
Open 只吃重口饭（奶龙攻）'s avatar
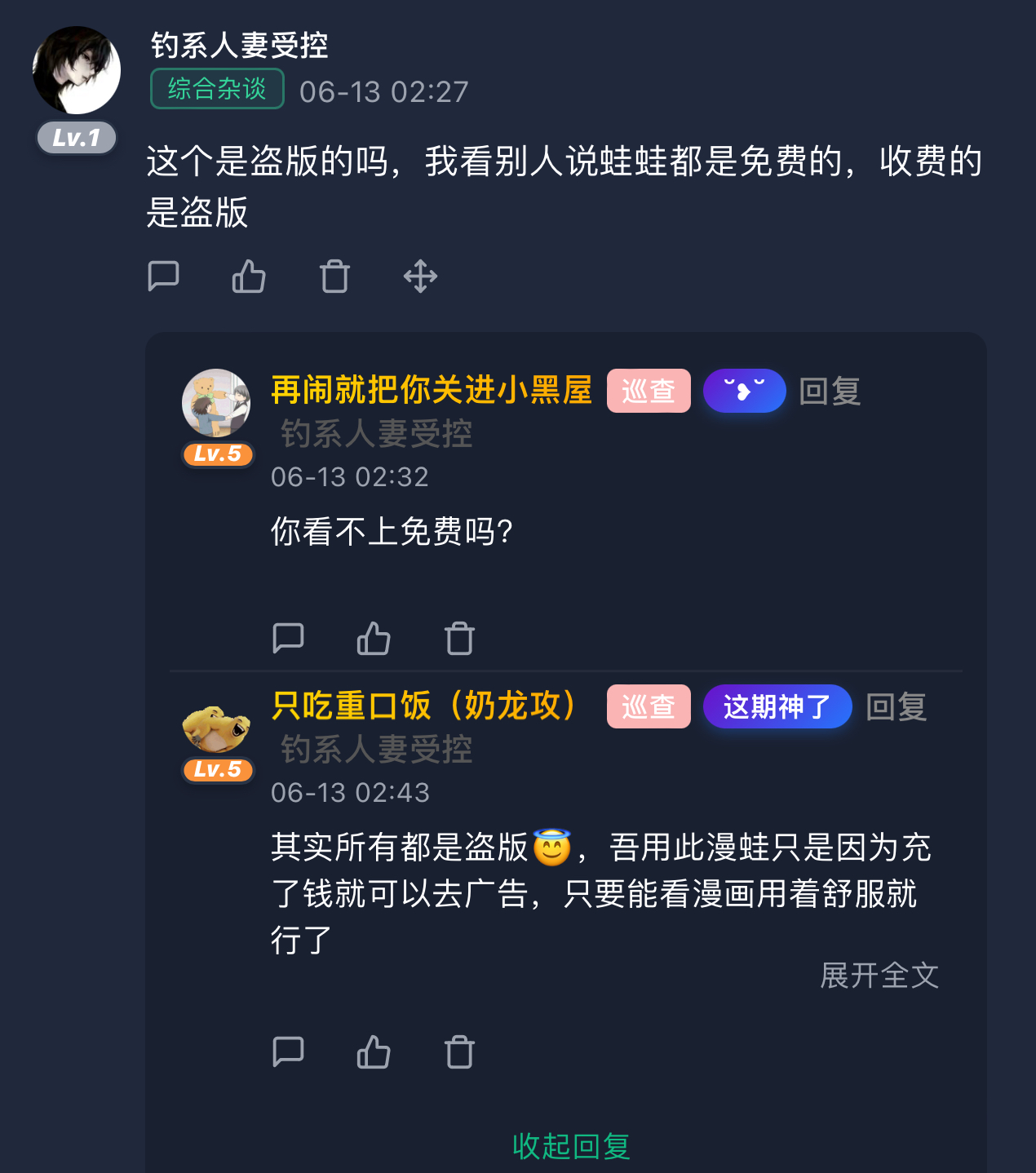click(x=216, y=728)
